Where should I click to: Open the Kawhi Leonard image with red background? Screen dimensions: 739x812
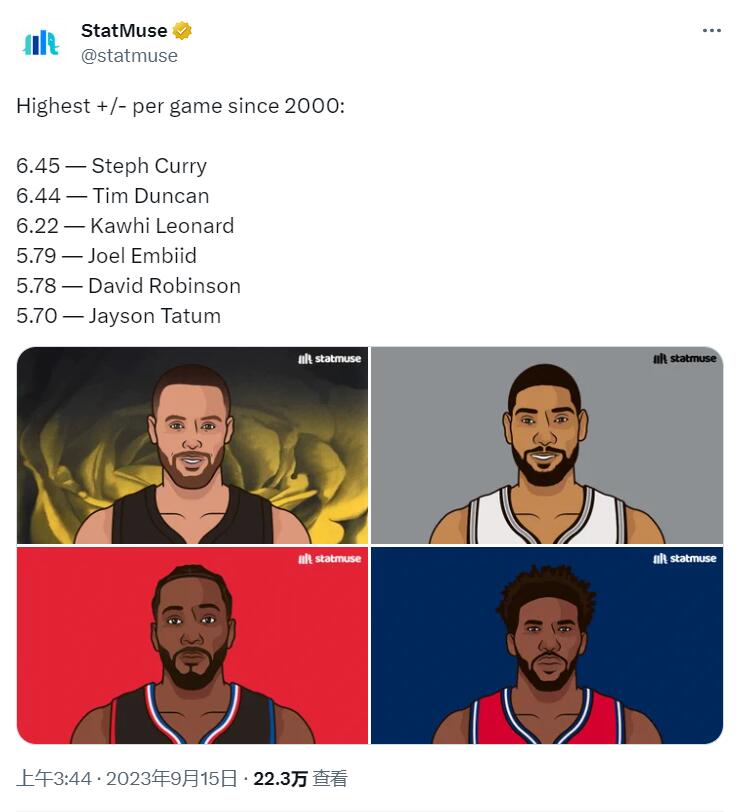tap(192, 645)
